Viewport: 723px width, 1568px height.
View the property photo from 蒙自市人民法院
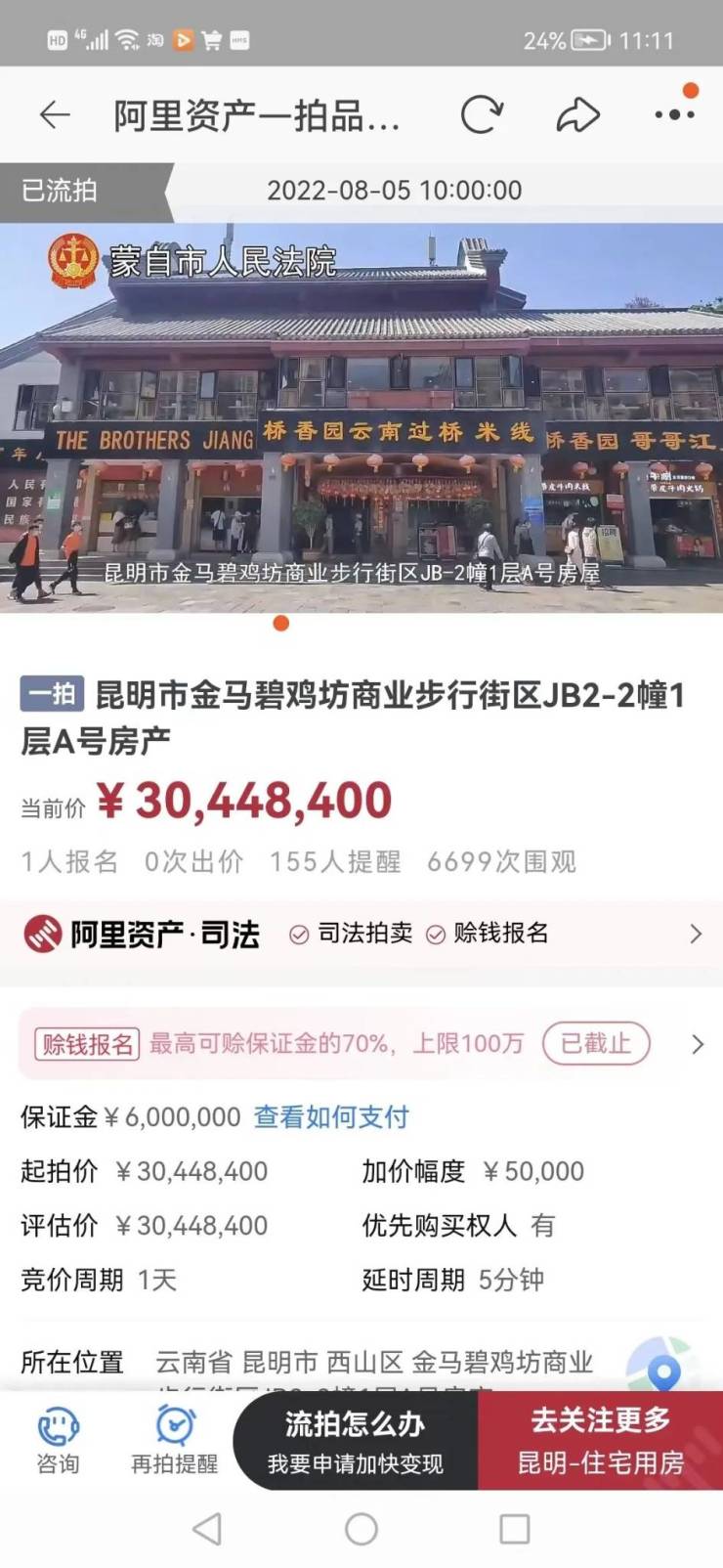(361, 417)
